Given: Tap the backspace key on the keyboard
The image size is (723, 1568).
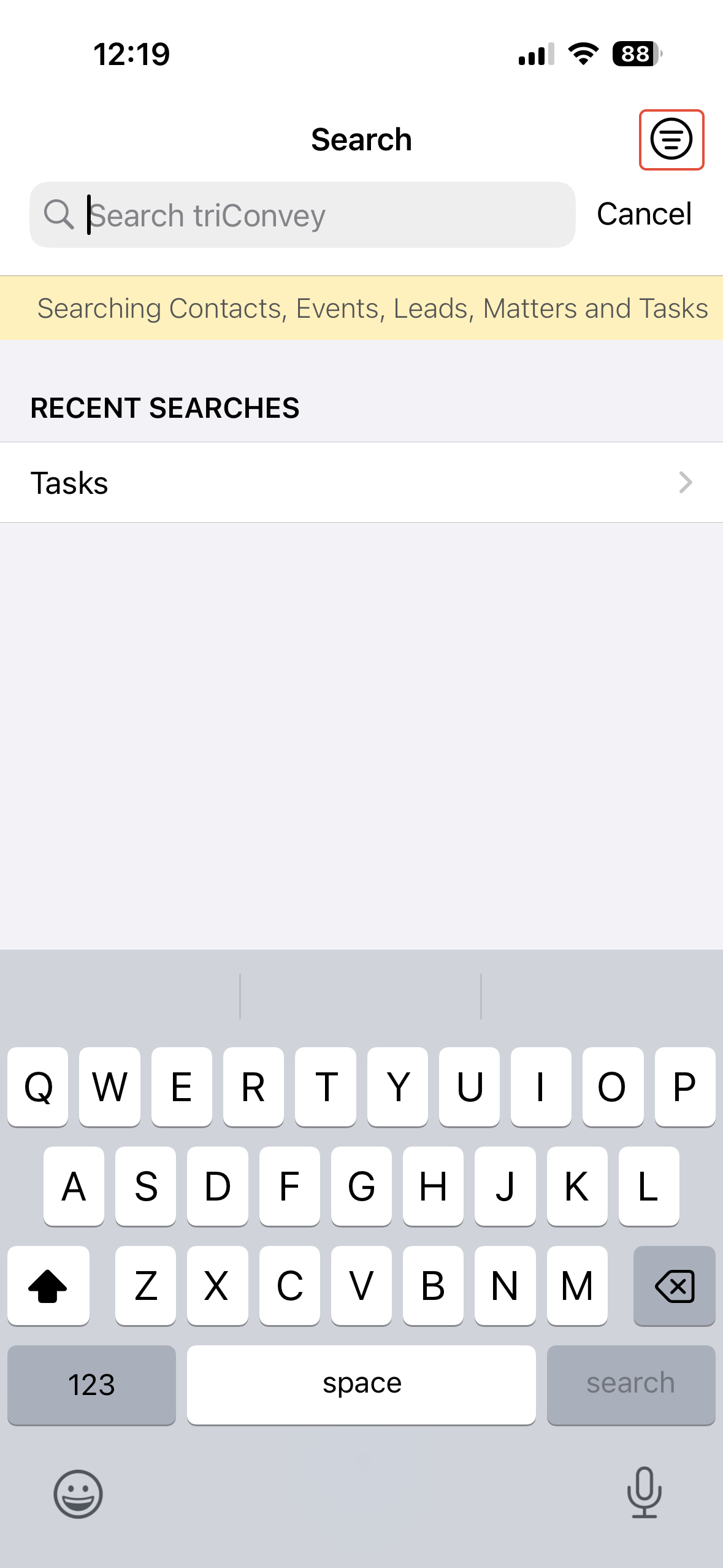Looking at the screenshot, I should click(x=674, y=1285).
